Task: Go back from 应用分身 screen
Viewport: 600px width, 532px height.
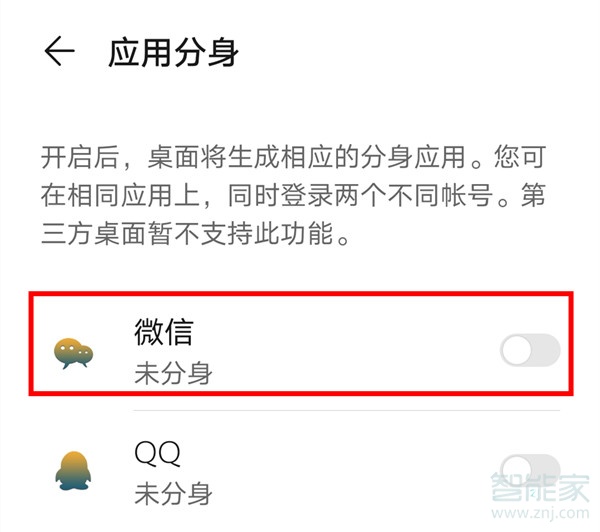Action: tap(59, 53)
